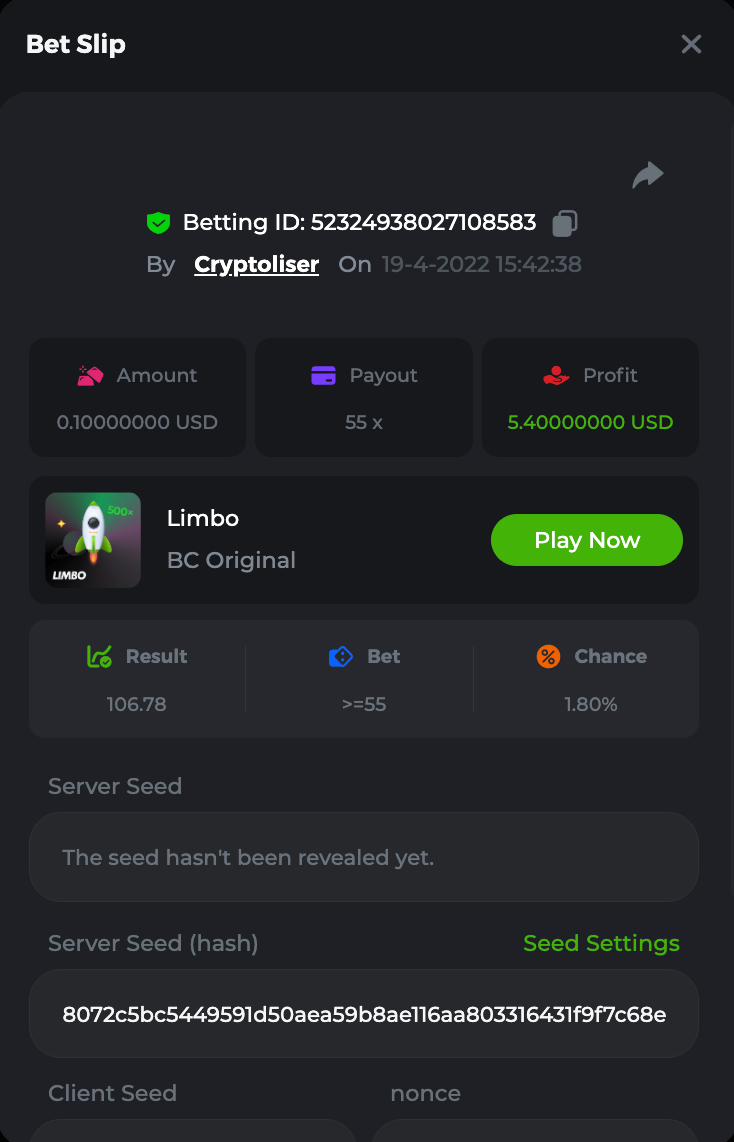Open Seed Settings
This screenshot has width=734, height=1142.
[x=601, y=943]
